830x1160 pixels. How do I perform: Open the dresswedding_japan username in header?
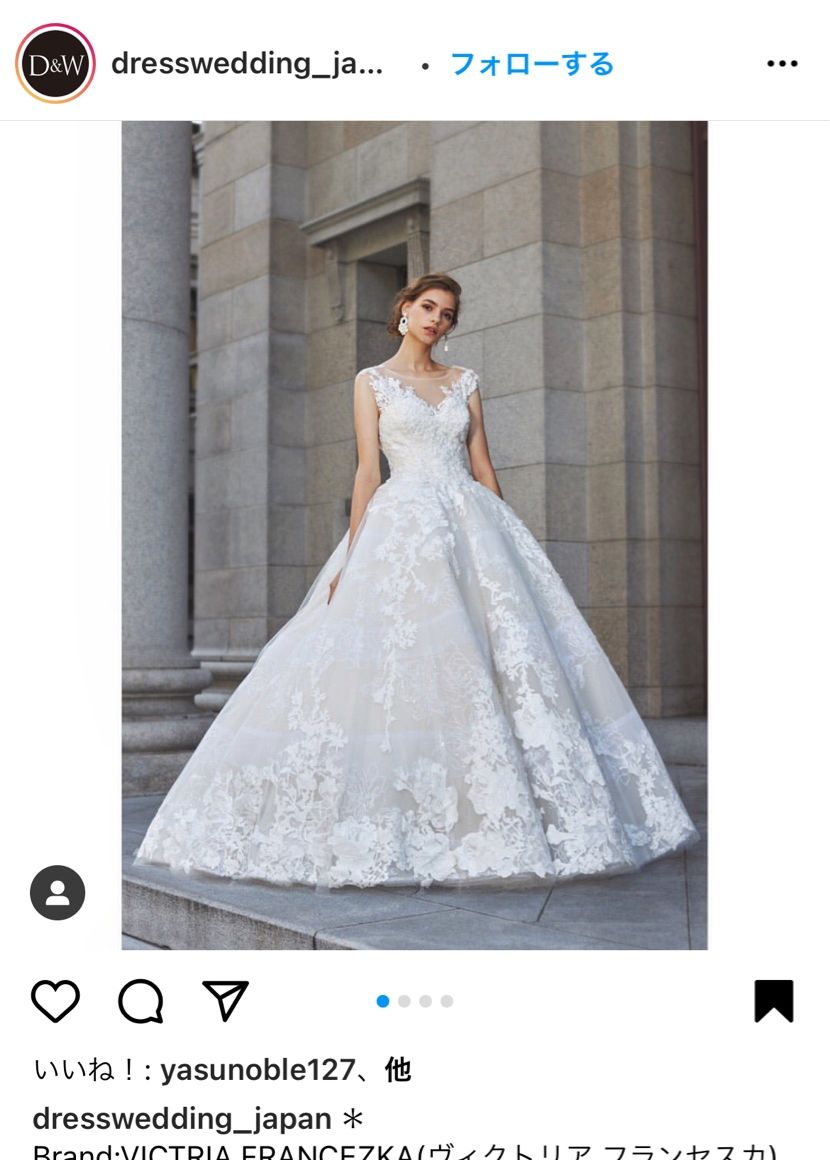[247, 64]
